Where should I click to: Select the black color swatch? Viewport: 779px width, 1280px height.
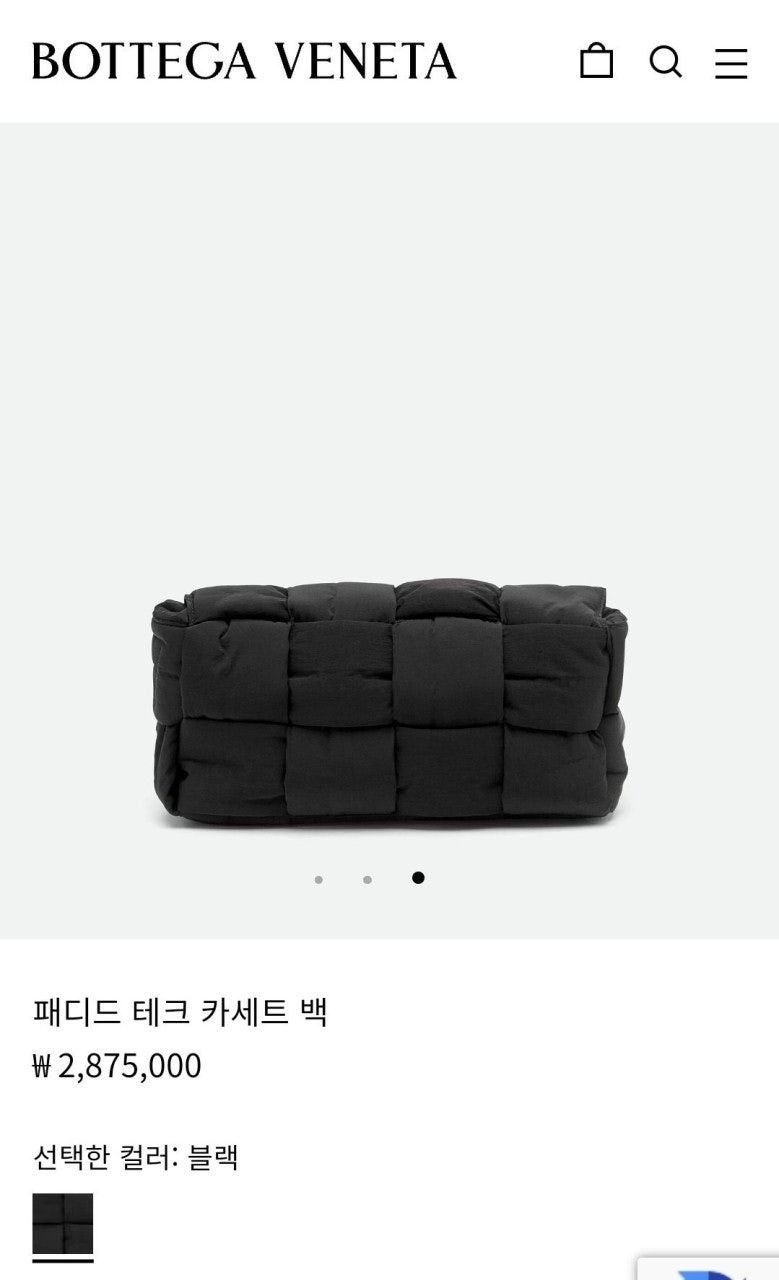tap(62, 1224)
